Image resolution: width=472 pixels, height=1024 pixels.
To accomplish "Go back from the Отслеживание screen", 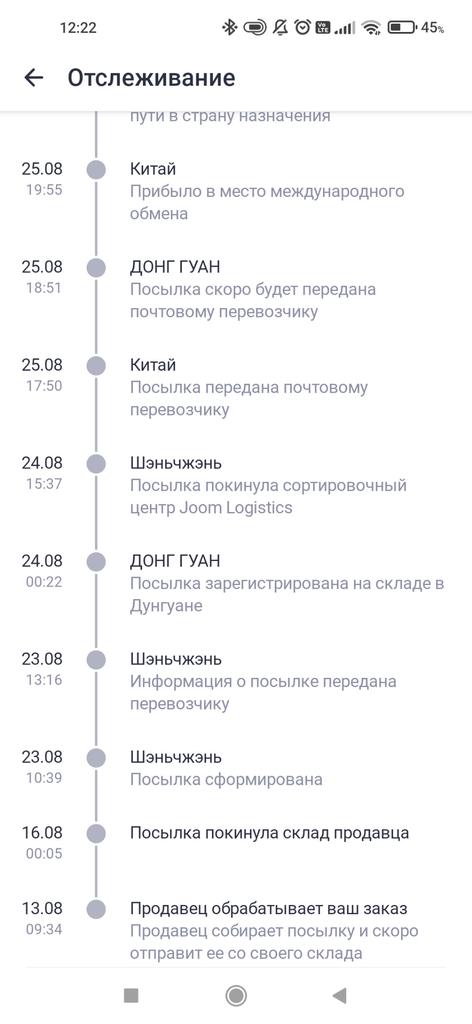I will coord(33,78).
